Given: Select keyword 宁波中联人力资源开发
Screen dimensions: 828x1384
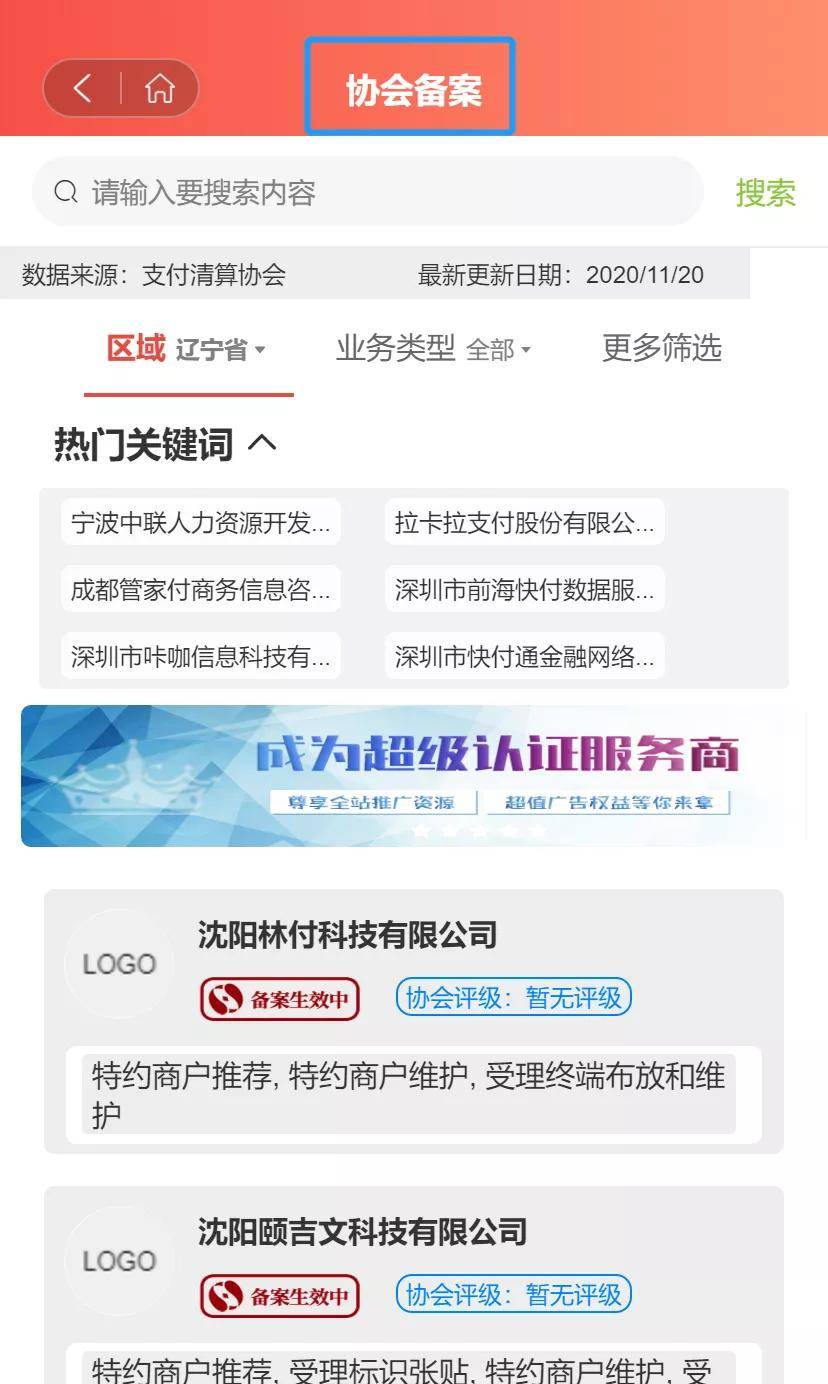Looking at the screenshot, I should click(200, 523).
